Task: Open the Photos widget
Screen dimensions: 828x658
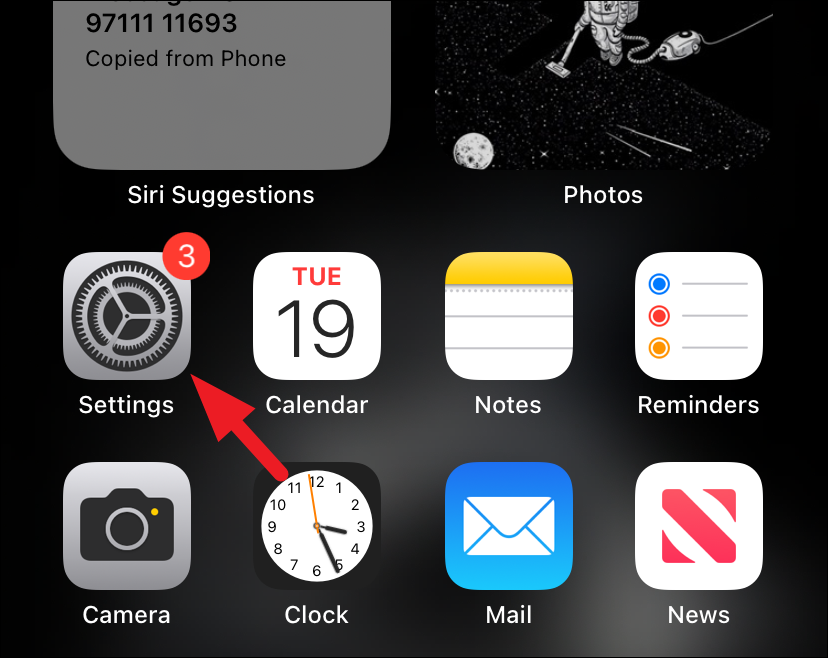Action: [x=603, y=80]
